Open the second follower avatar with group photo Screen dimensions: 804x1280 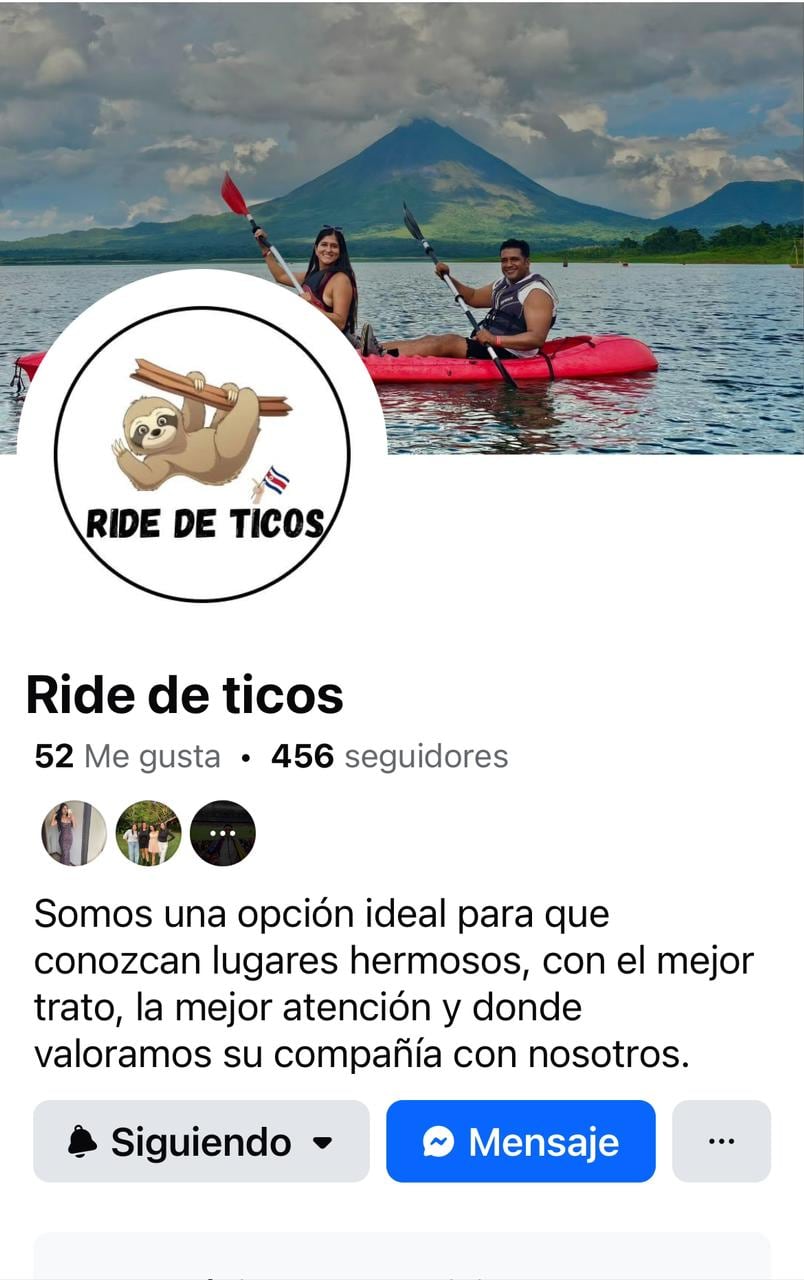[x=148, y=833]
